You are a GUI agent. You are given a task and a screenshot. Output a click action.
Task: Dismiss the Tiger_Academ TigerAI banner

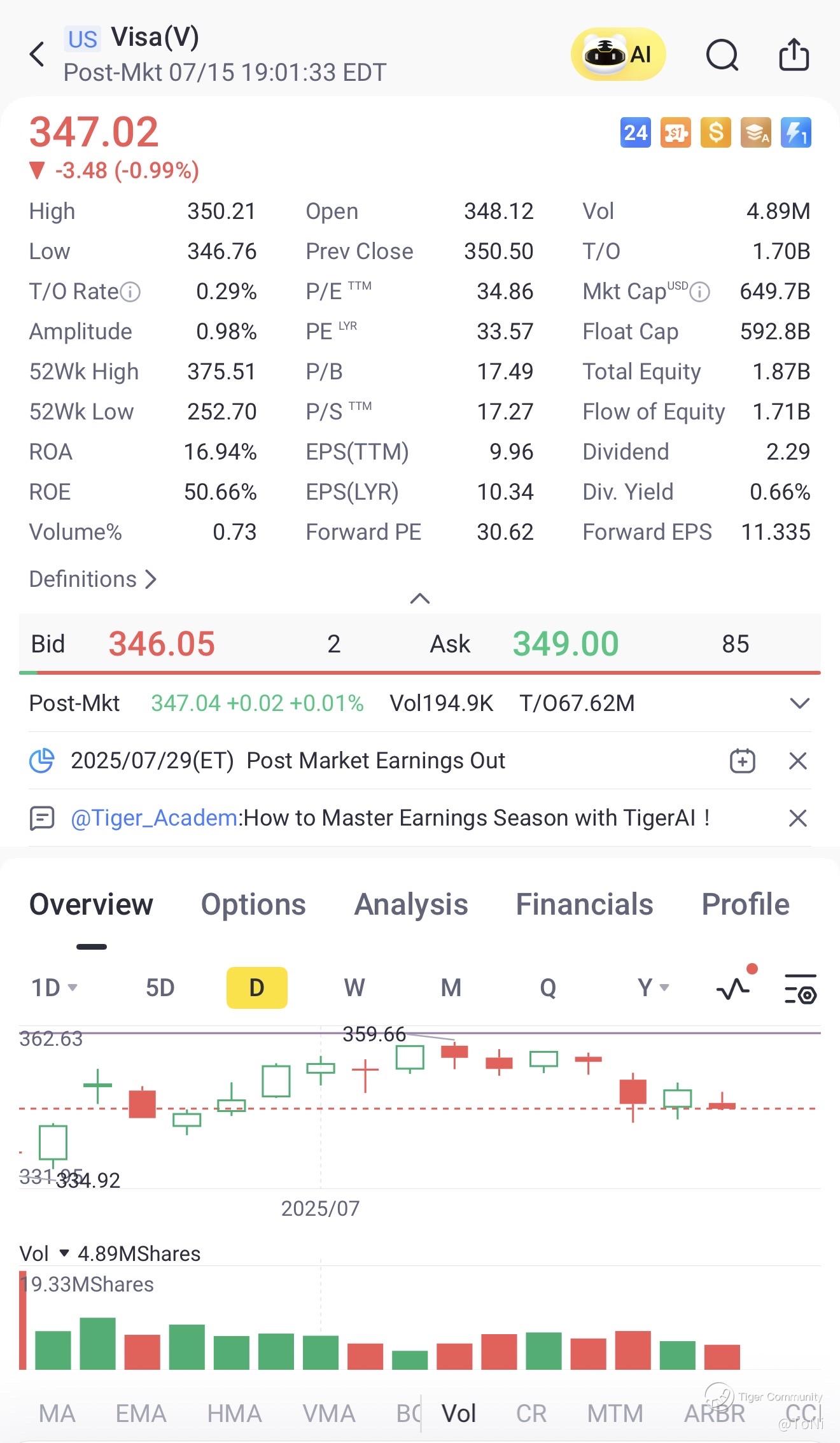click(798, 818)
